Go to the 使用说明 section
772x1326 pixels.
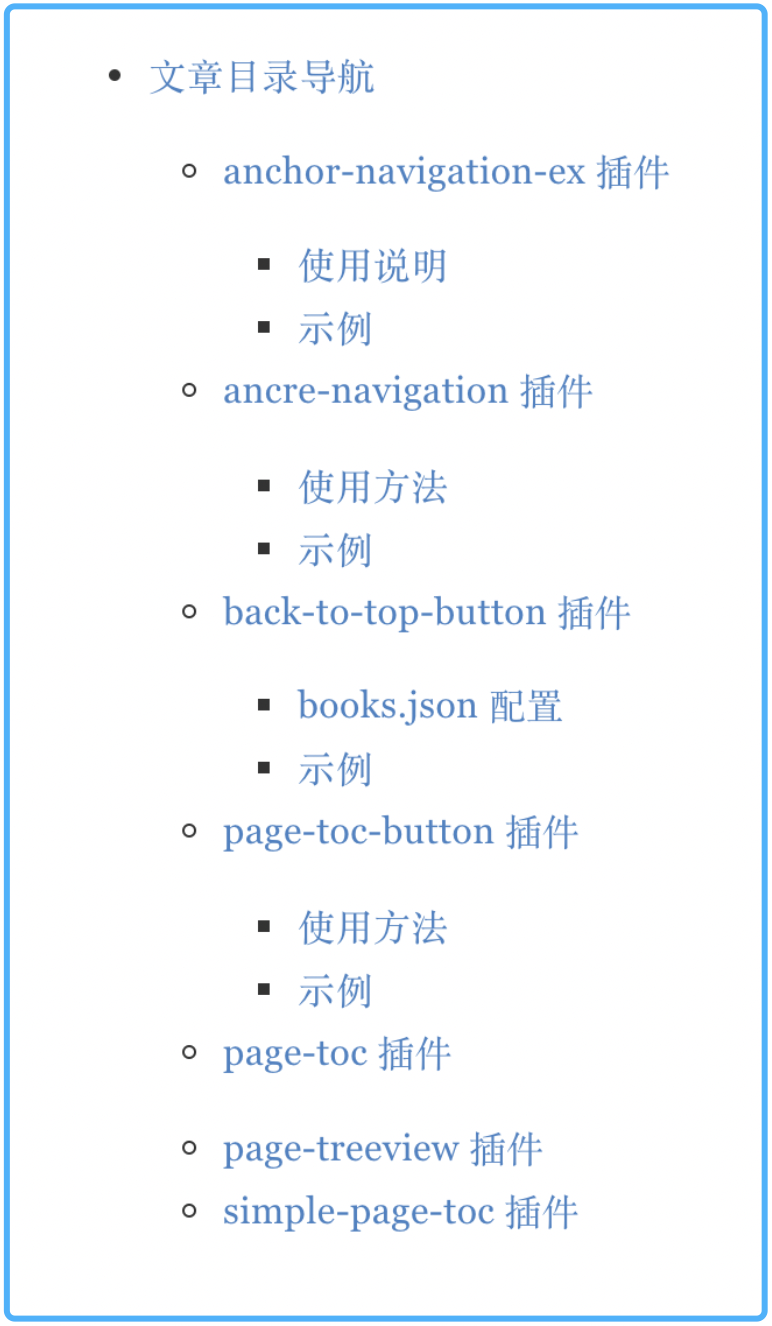372,266
